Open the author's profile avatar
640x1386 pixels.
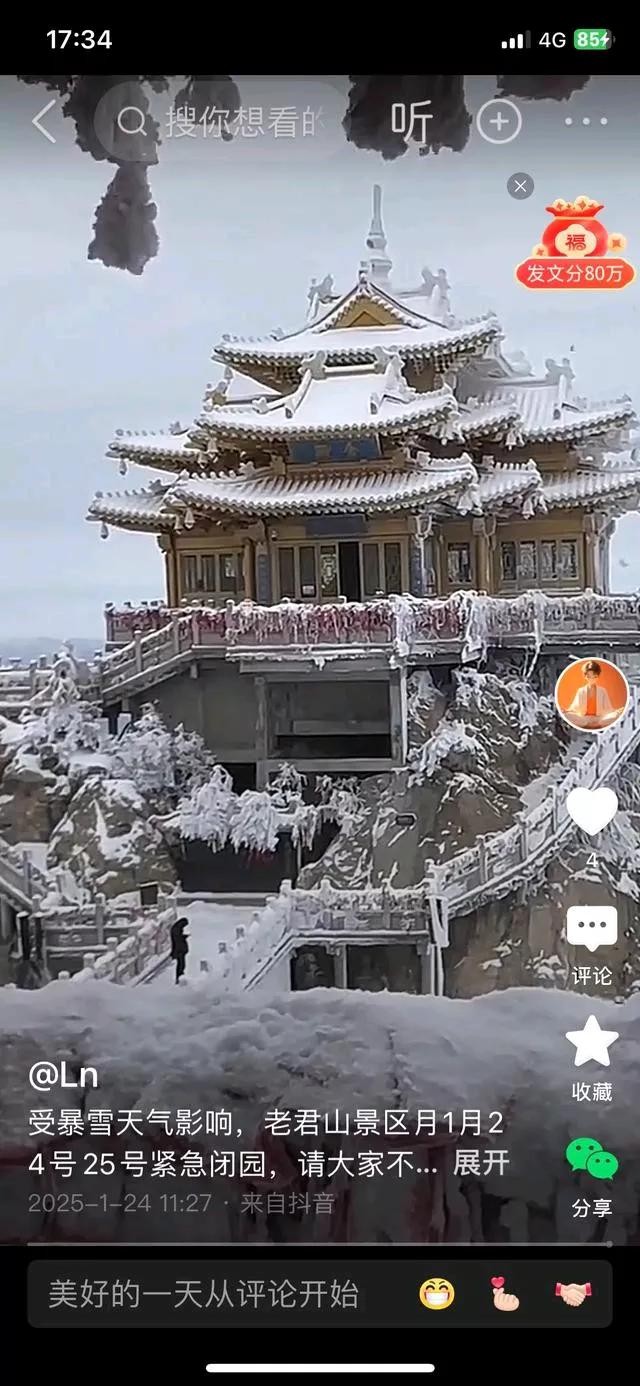592,694
